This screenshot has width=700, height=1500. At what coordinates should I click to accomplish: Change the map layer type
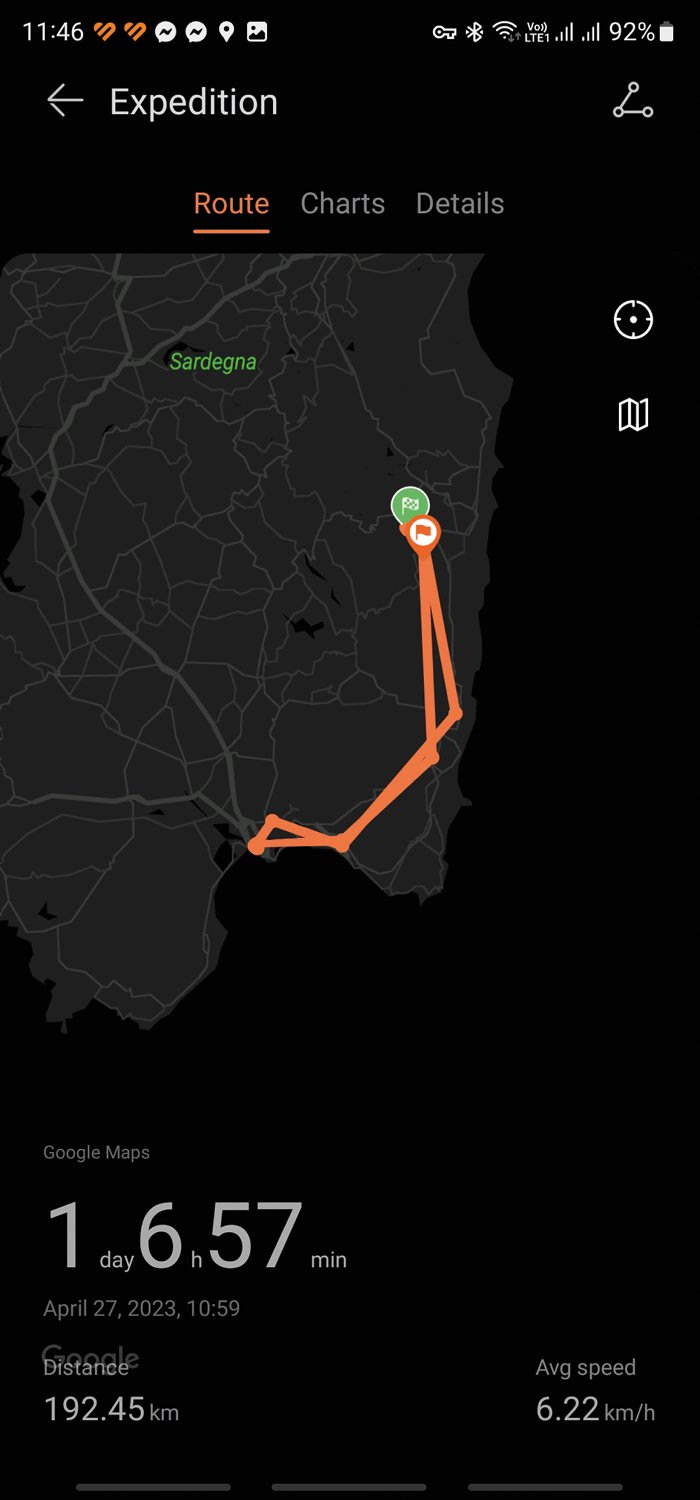(x=633, y=414)
